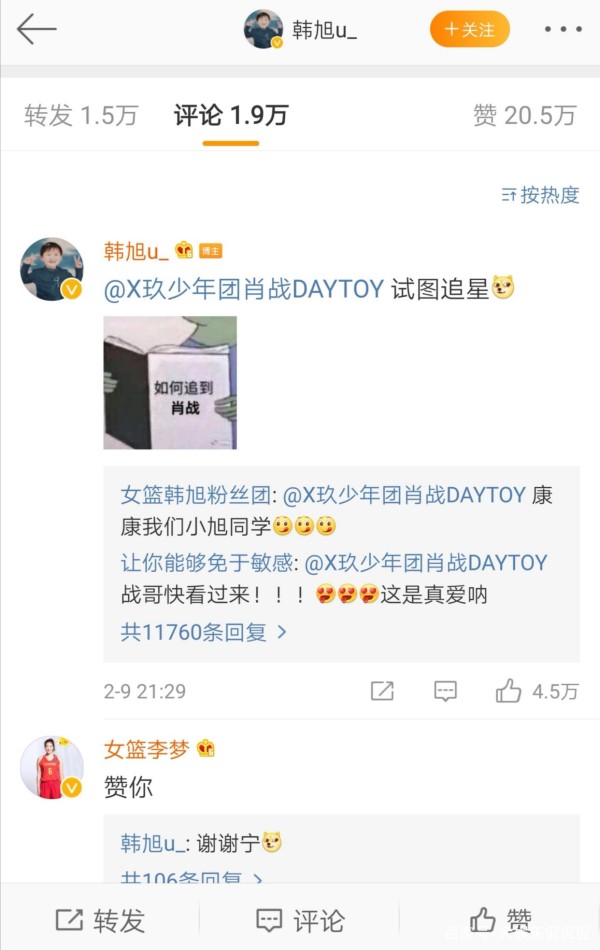
Task: Open the 如何追到肖战 meme image
Action: coord(170,383)
